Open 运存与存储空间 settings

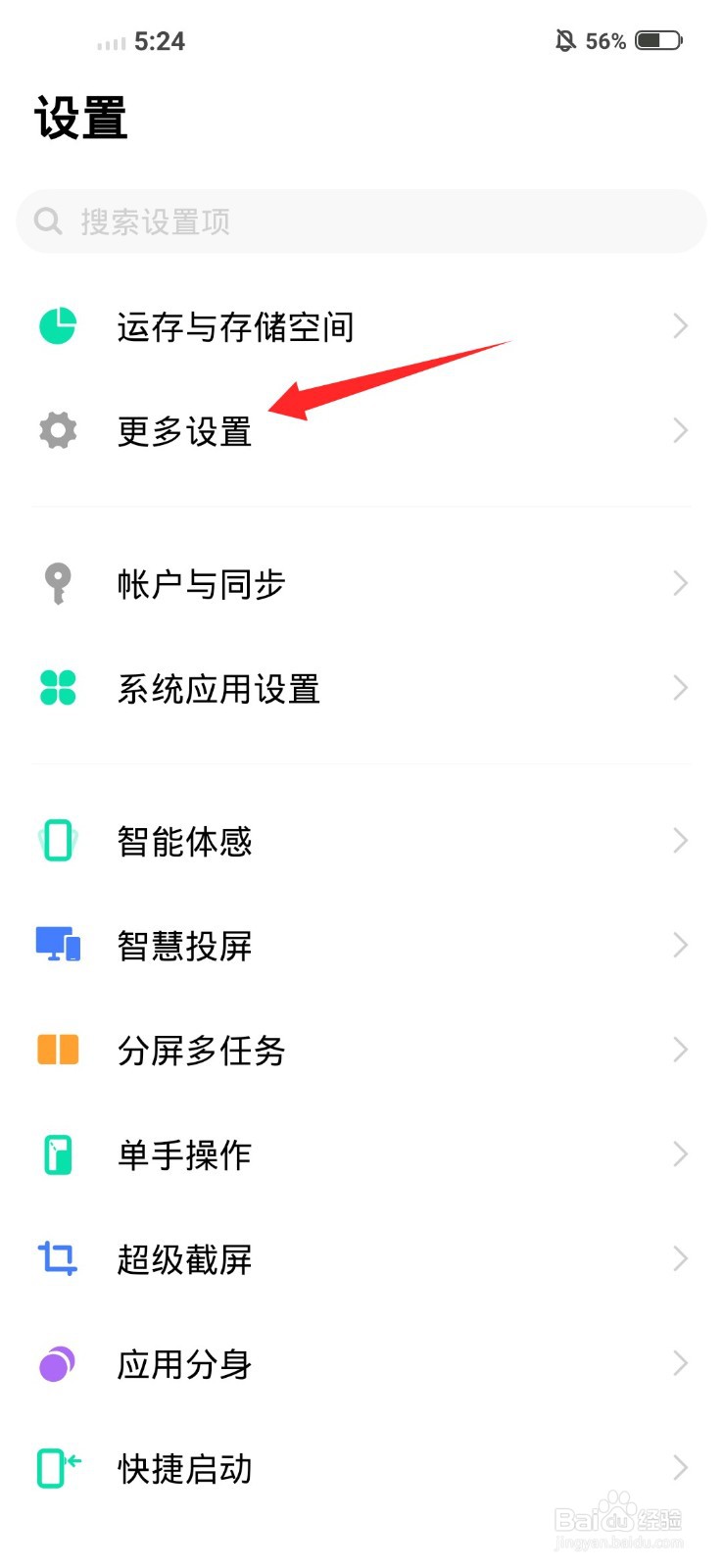coord(361,326)
